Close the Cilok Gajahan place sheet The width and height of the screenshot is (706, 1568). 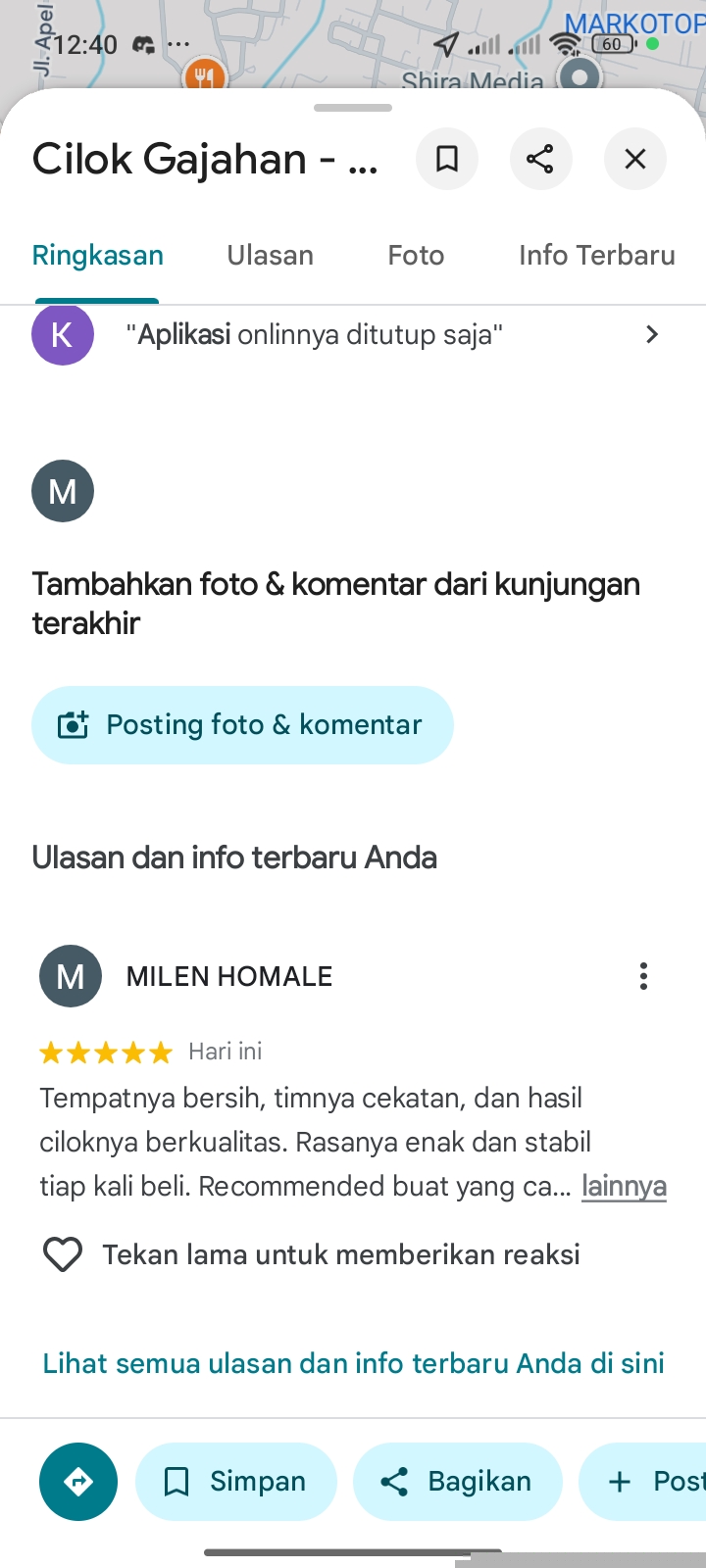pos(634,159)
